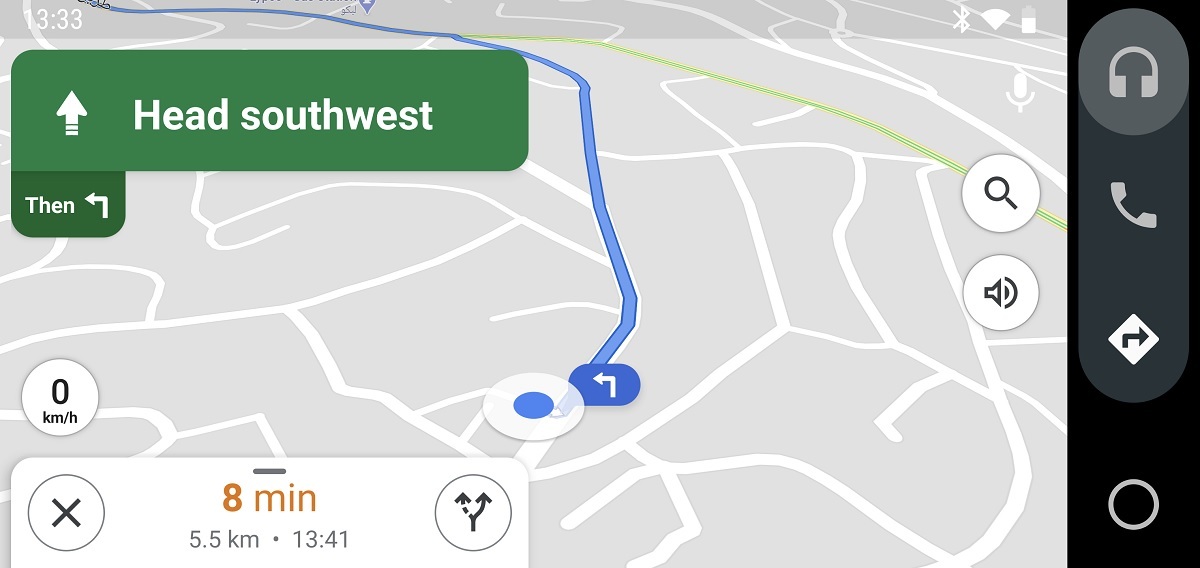Image resolution: width=1200 pixels, height=568 pixels.
Task: Mute the navigation voice guidance
Action: click(1001, 293)
